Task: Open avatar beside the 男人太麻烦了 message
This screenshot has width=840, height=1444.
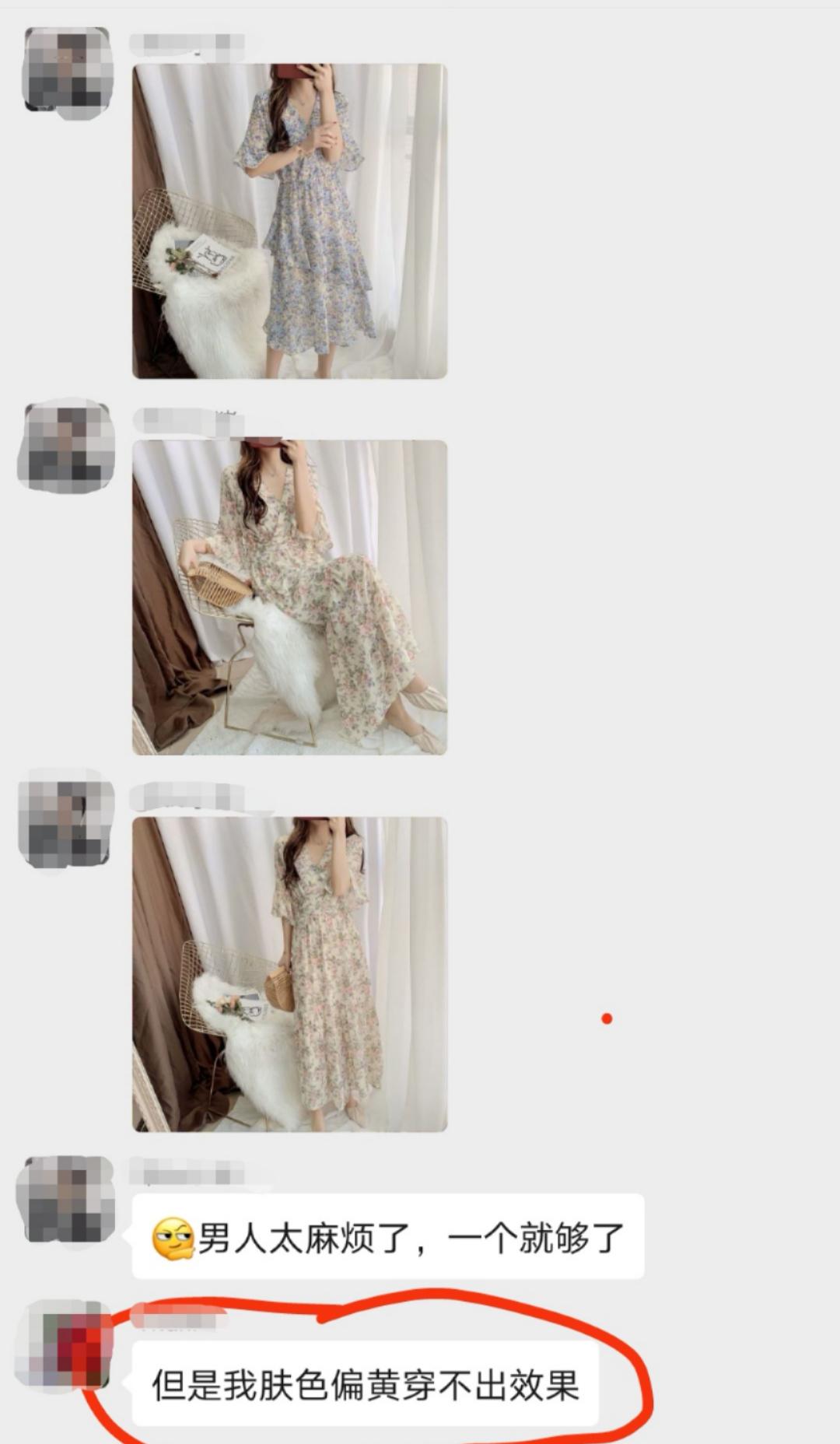Action: (66, 1200)
